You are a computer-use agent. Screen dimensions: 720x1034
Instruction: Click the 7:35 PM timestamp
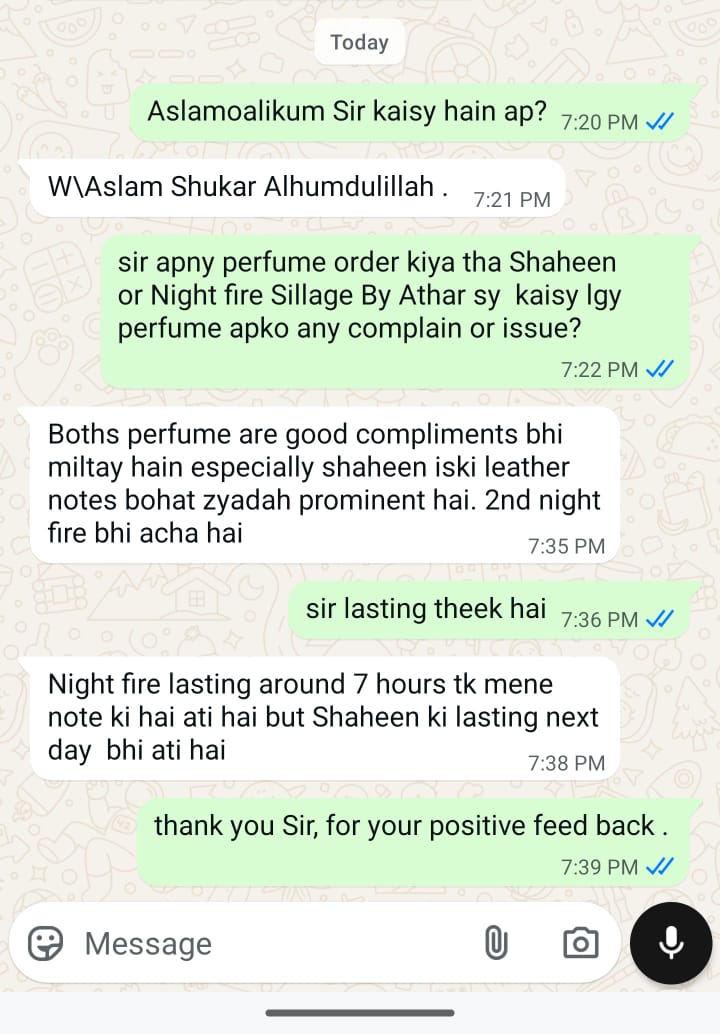[x=565, y=546]
